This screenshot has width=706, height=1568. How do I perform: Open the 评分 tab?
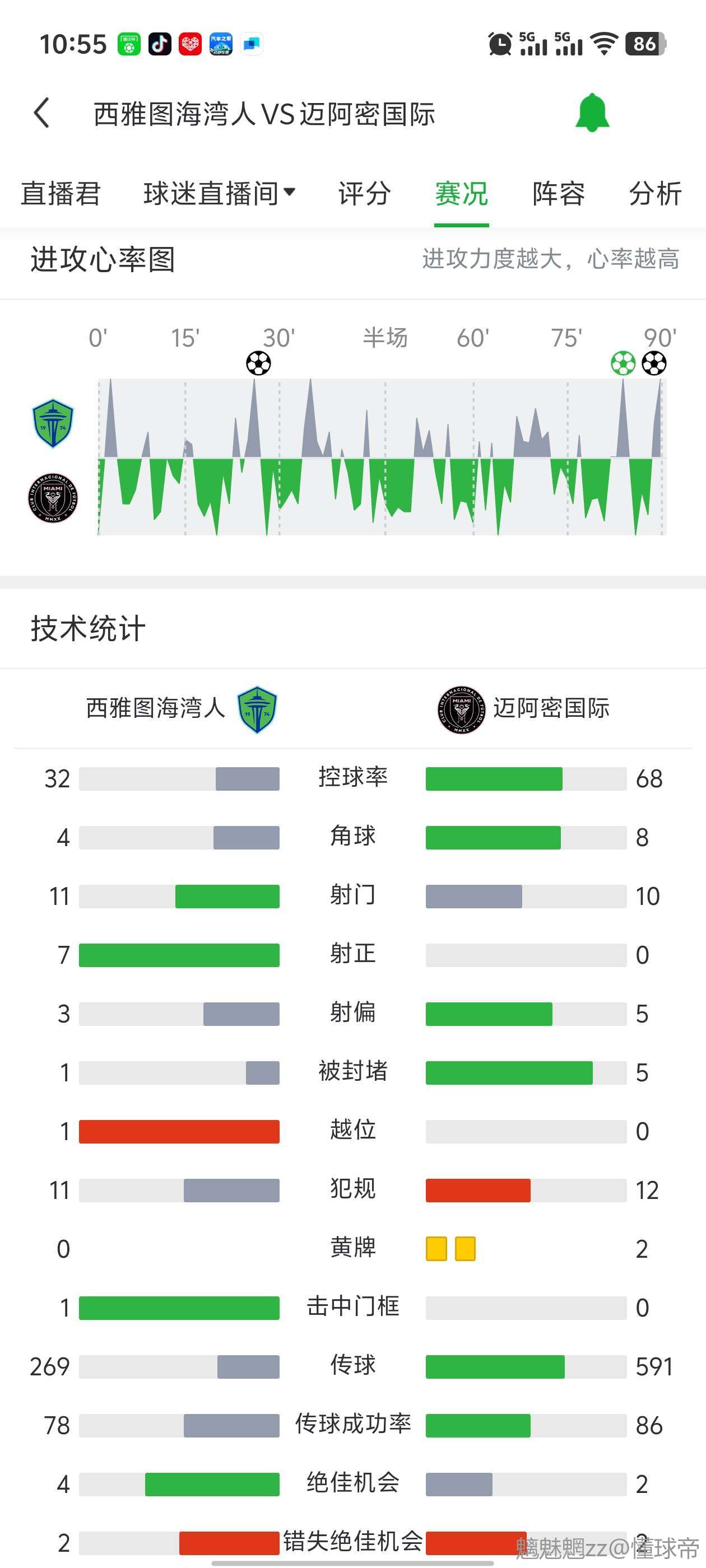click(x=364, y=194)
